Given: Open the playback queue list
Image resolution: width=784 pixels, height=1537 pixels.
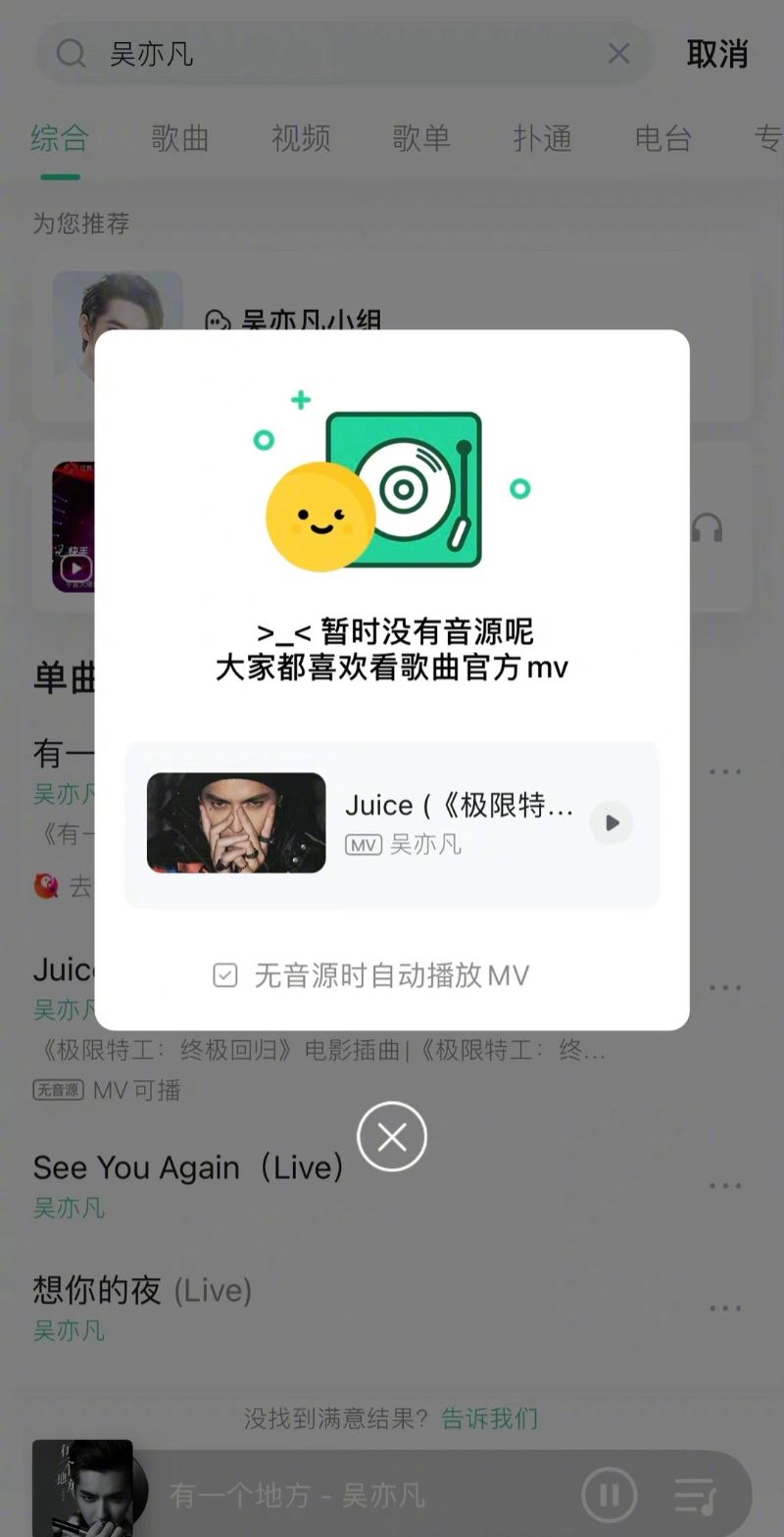Looking at the screenshot, I should (696, 1496).
